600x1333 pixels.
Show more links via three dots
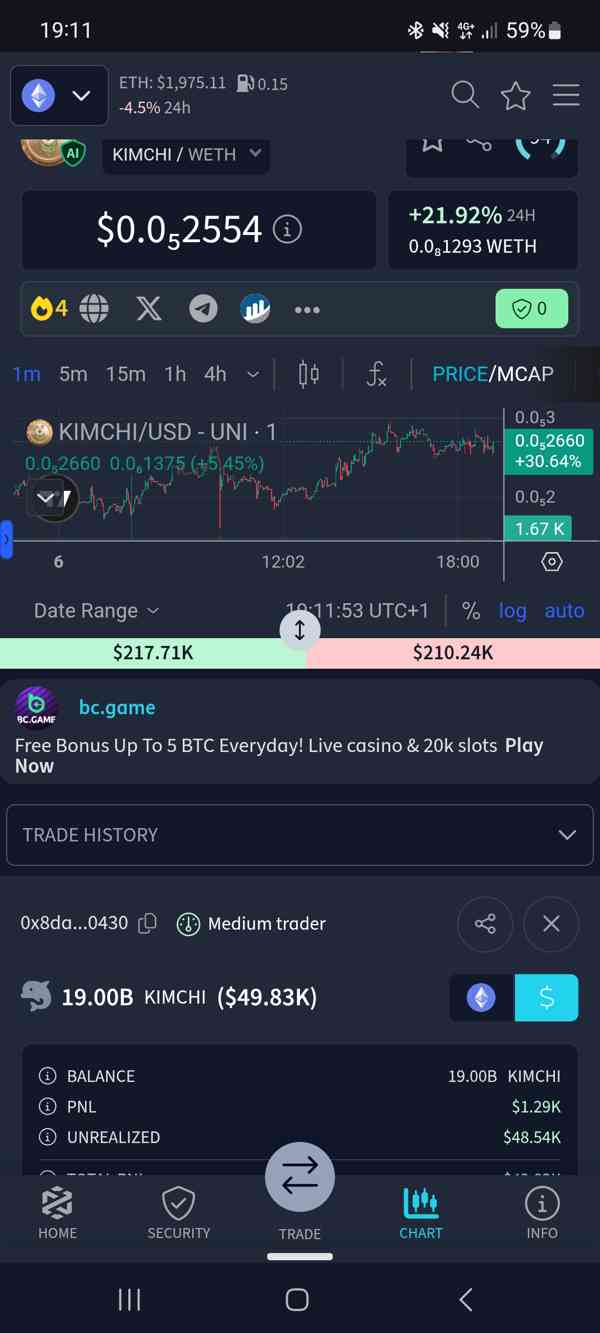click(x=307, y=309)
